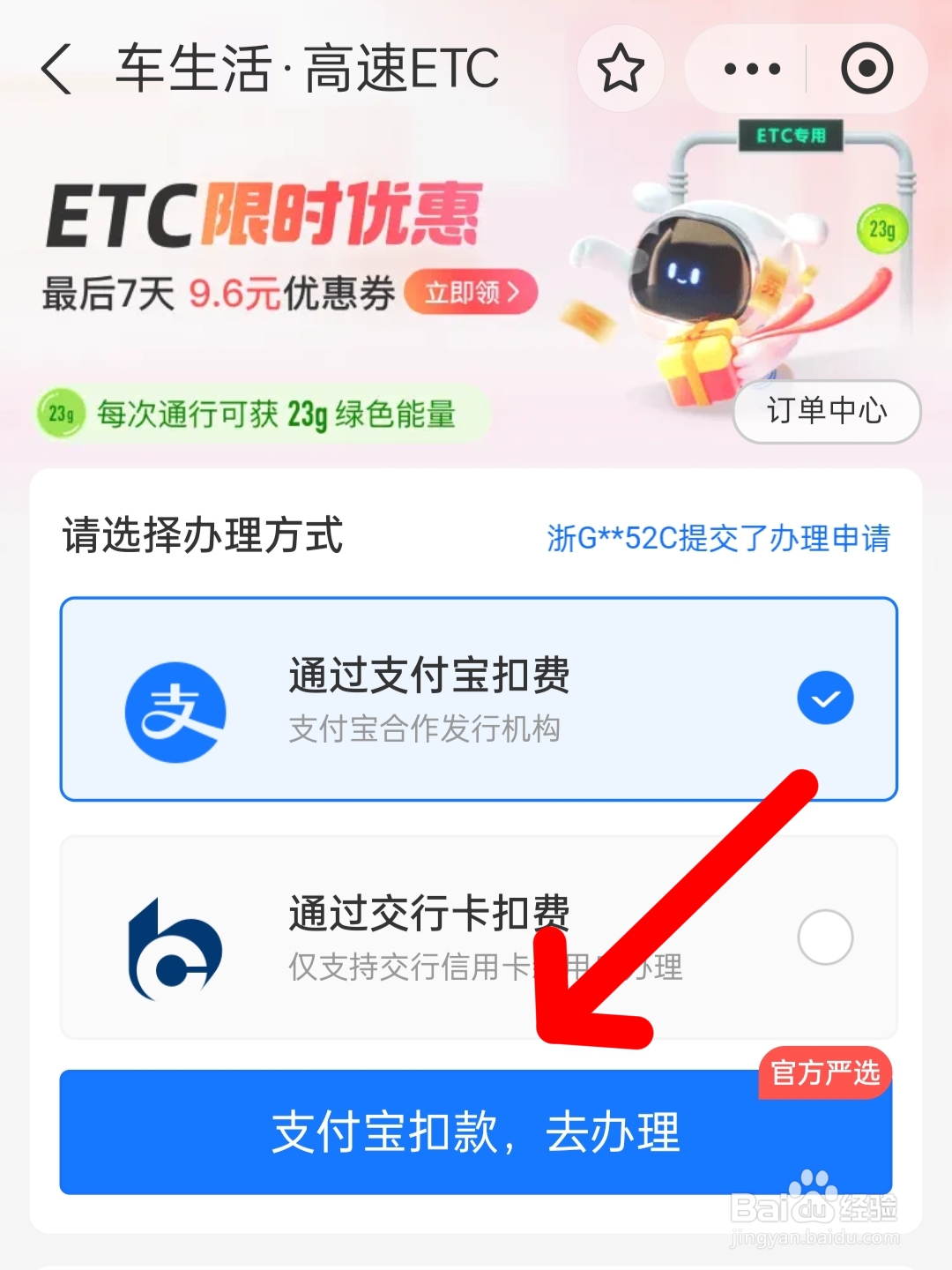Tap the 官方严选 badge label
Viewport: 952px width, 1270px height.
click(823, 1074)
